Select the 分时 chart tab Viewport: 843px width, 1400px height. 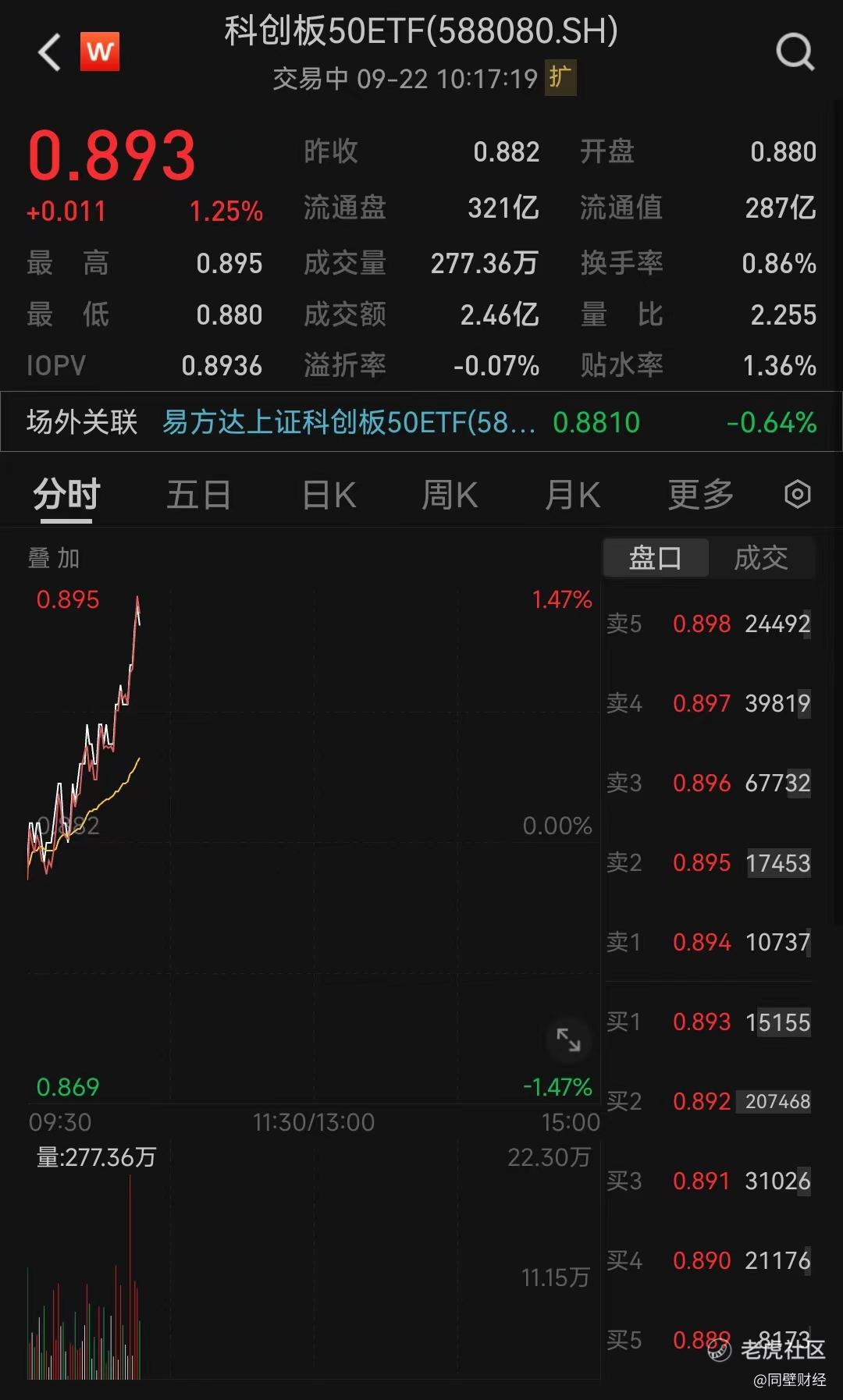point(66,495)
